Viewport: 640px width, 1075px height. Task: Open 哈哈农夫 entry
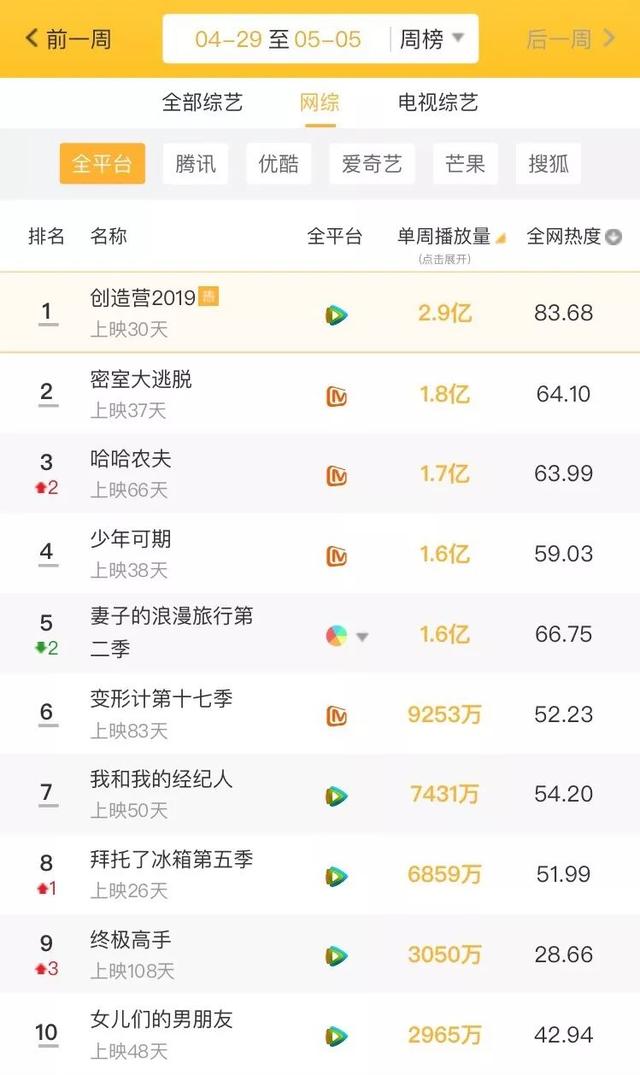pos(131,459)
